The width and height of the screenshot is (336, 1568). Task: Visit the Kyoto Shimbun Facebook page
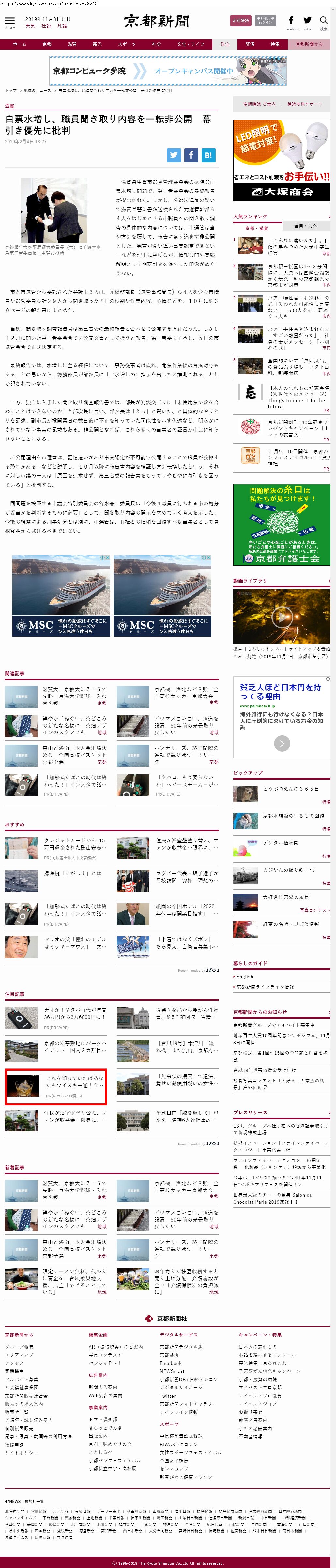tap(291, 21)
